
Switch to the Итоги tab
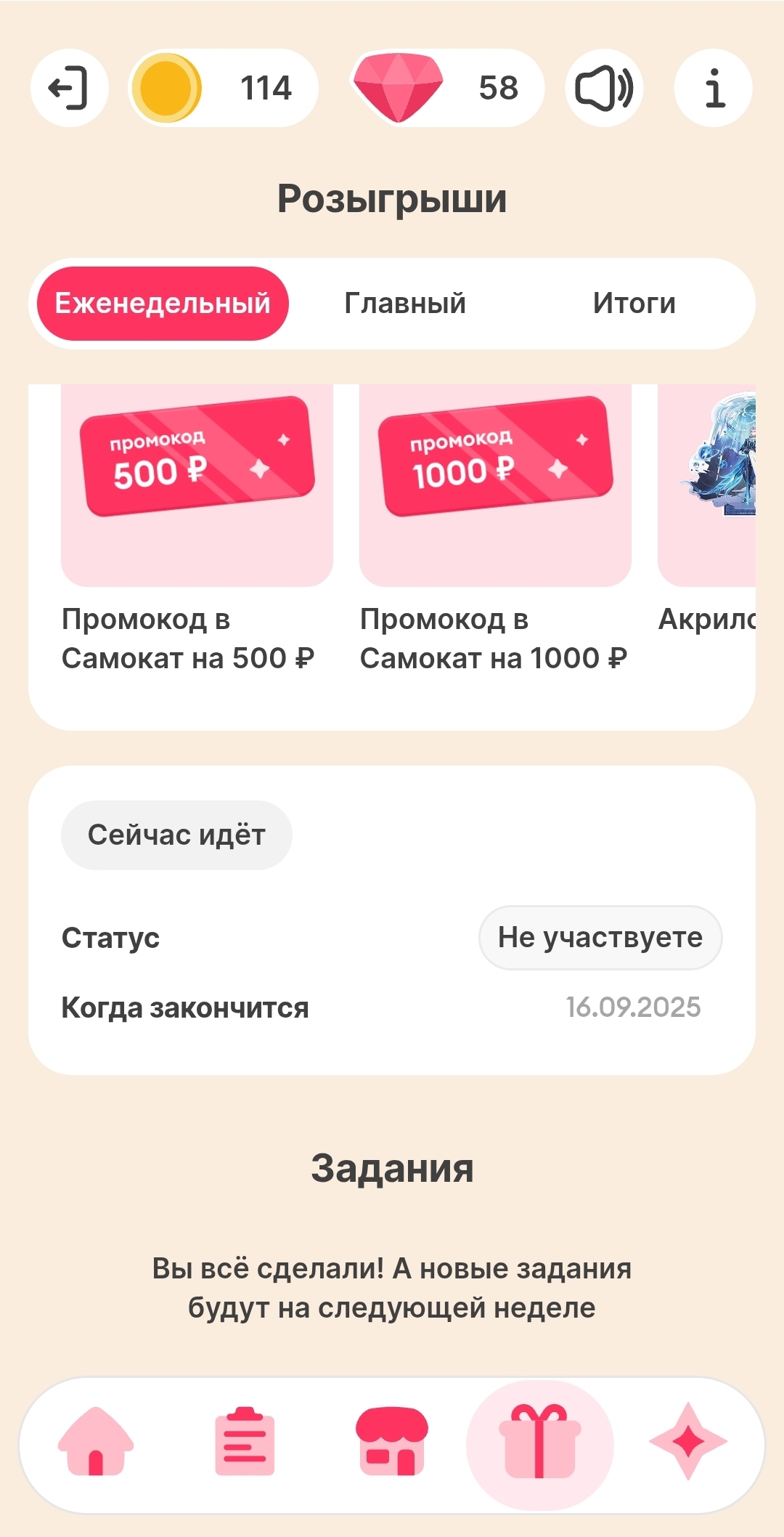634,304
